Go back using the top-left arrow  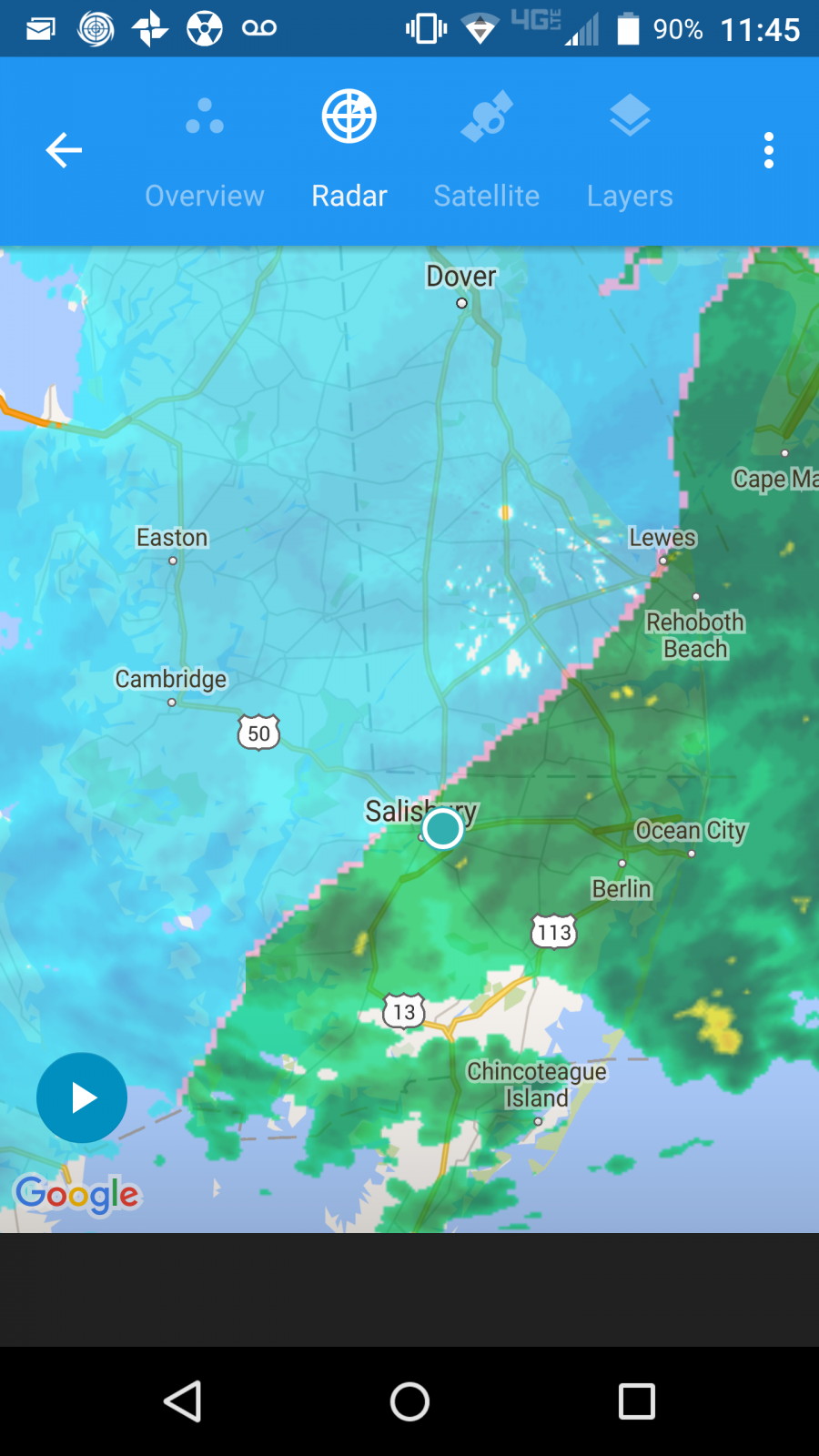64,150
